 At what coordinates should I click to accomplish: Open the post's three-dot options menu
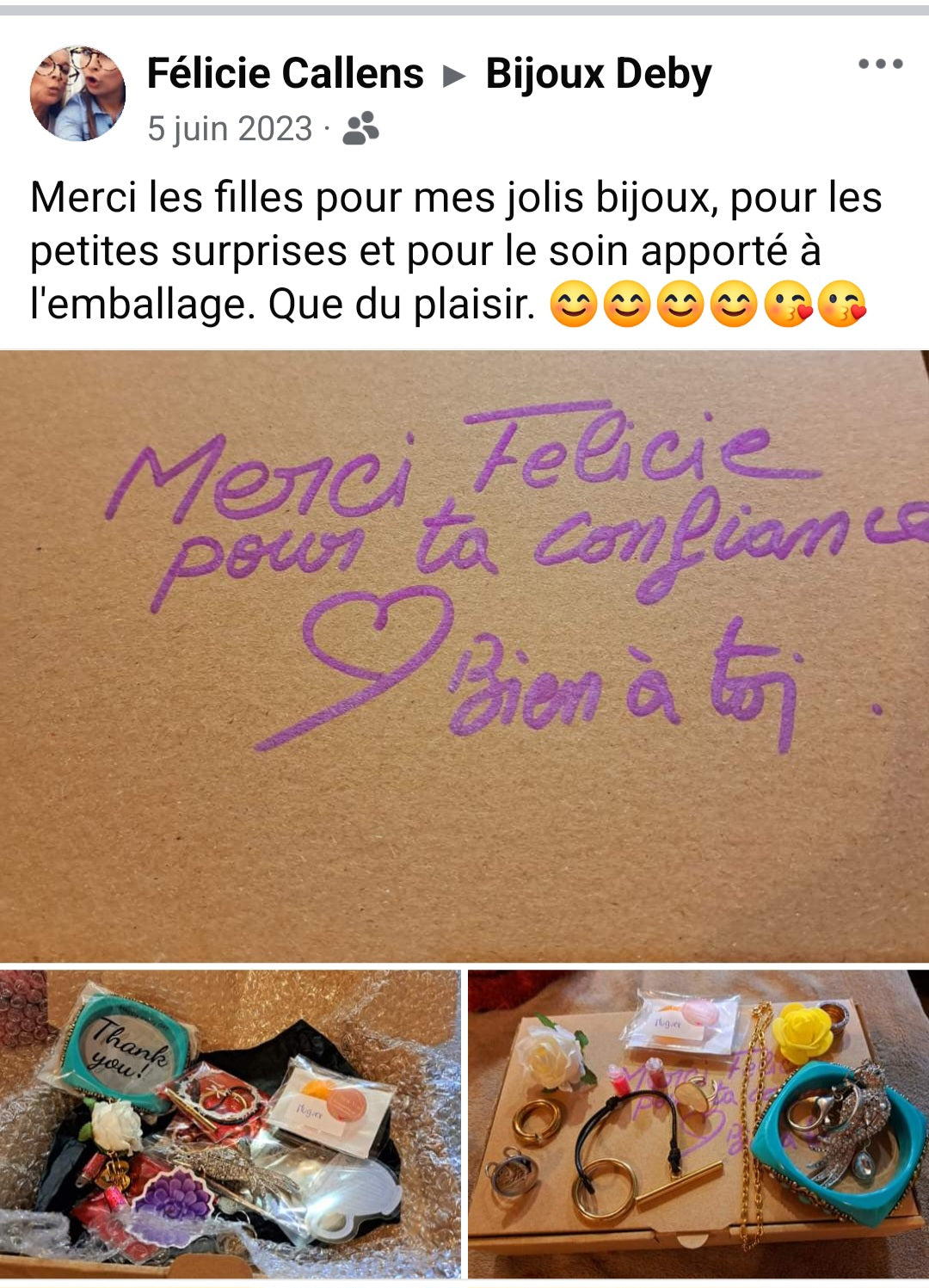(880, 65)
